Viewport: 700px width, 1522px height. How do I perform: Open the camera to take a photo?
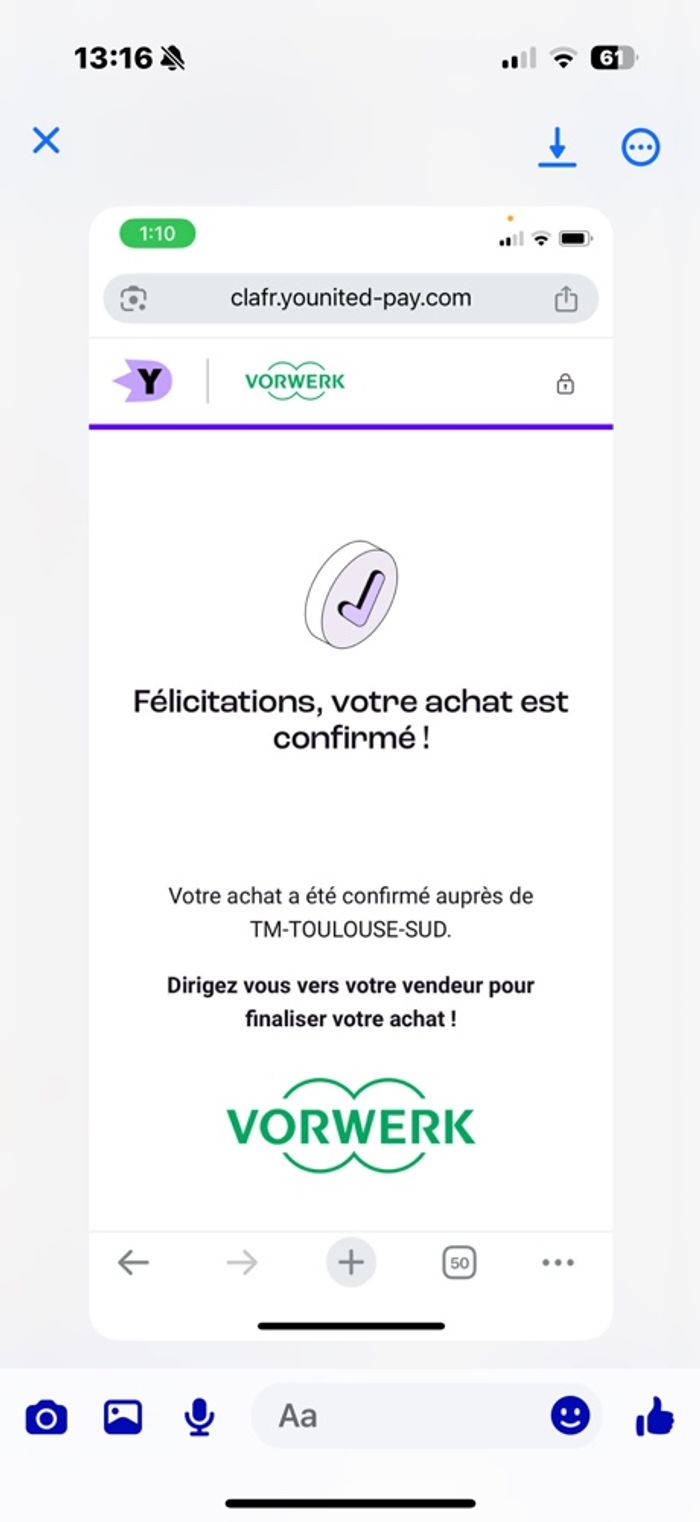pyautogui.click(x=46, y=1417)
